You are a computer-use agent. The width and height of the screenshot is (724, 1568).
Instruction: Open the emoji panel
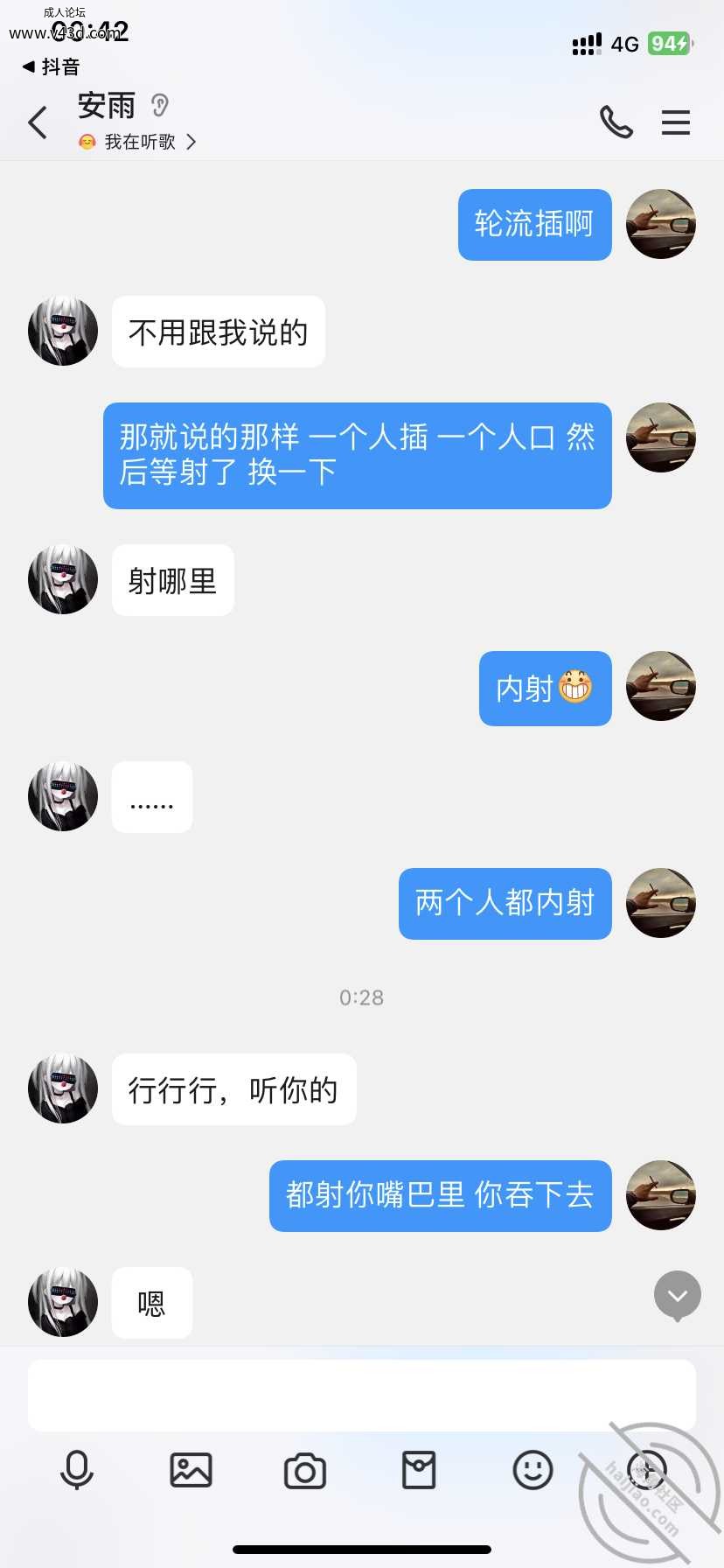click(533, 1470)
